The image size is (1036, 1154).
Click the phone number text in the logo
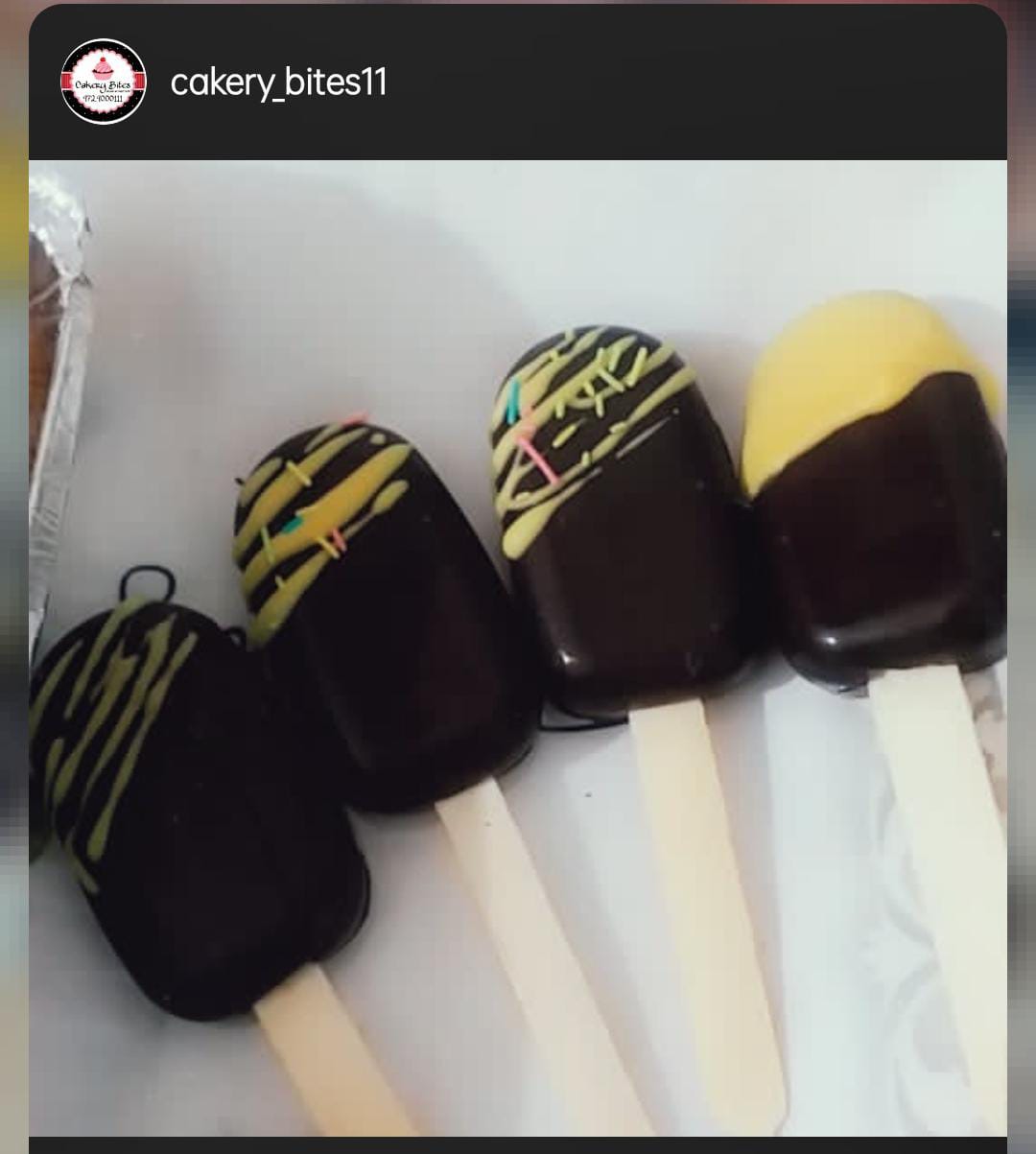(x=103, y=98)
